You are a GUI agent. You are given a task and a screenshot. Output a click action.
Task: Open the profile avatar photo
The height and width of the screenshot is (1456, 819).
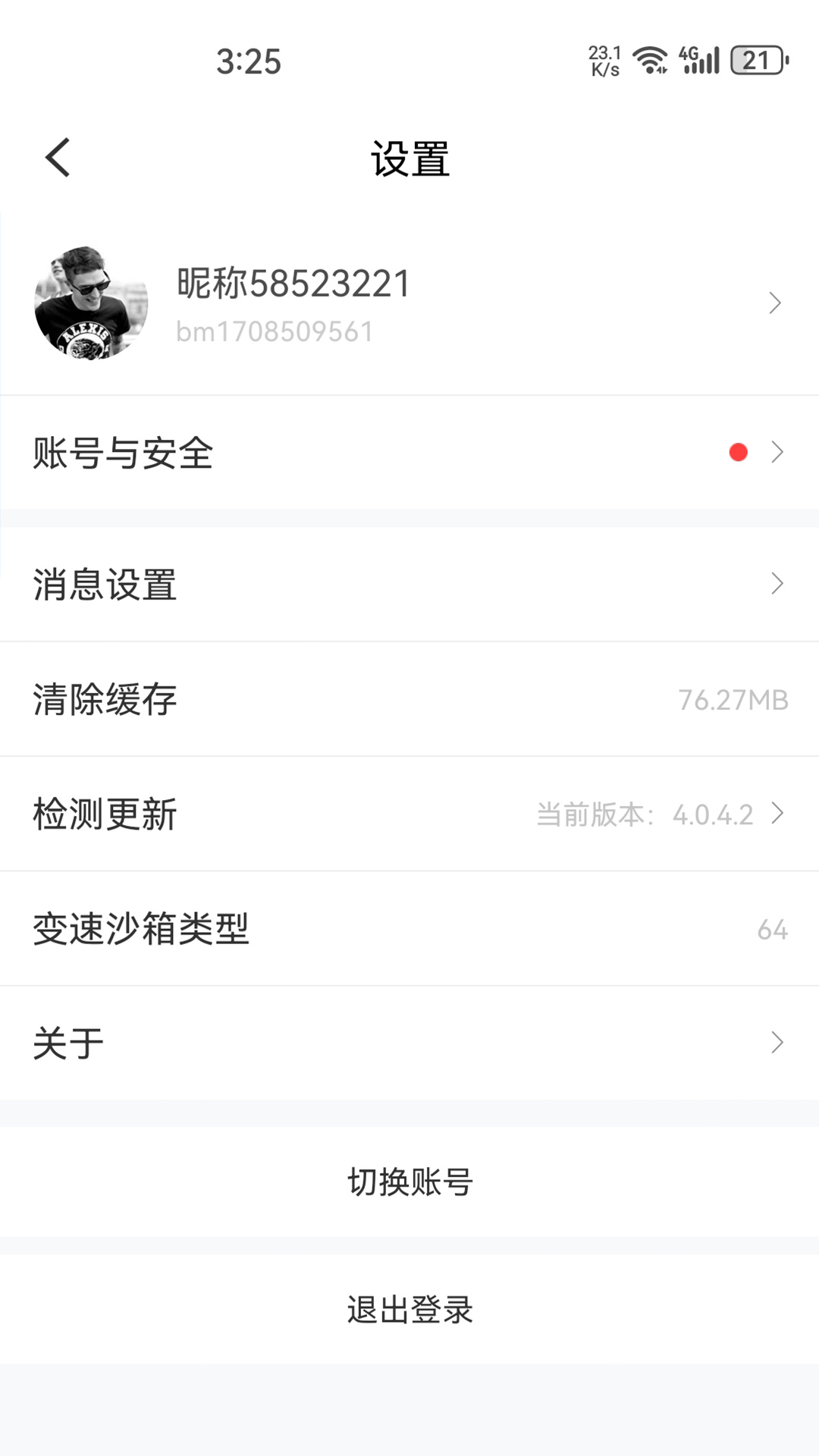point(91,302)
